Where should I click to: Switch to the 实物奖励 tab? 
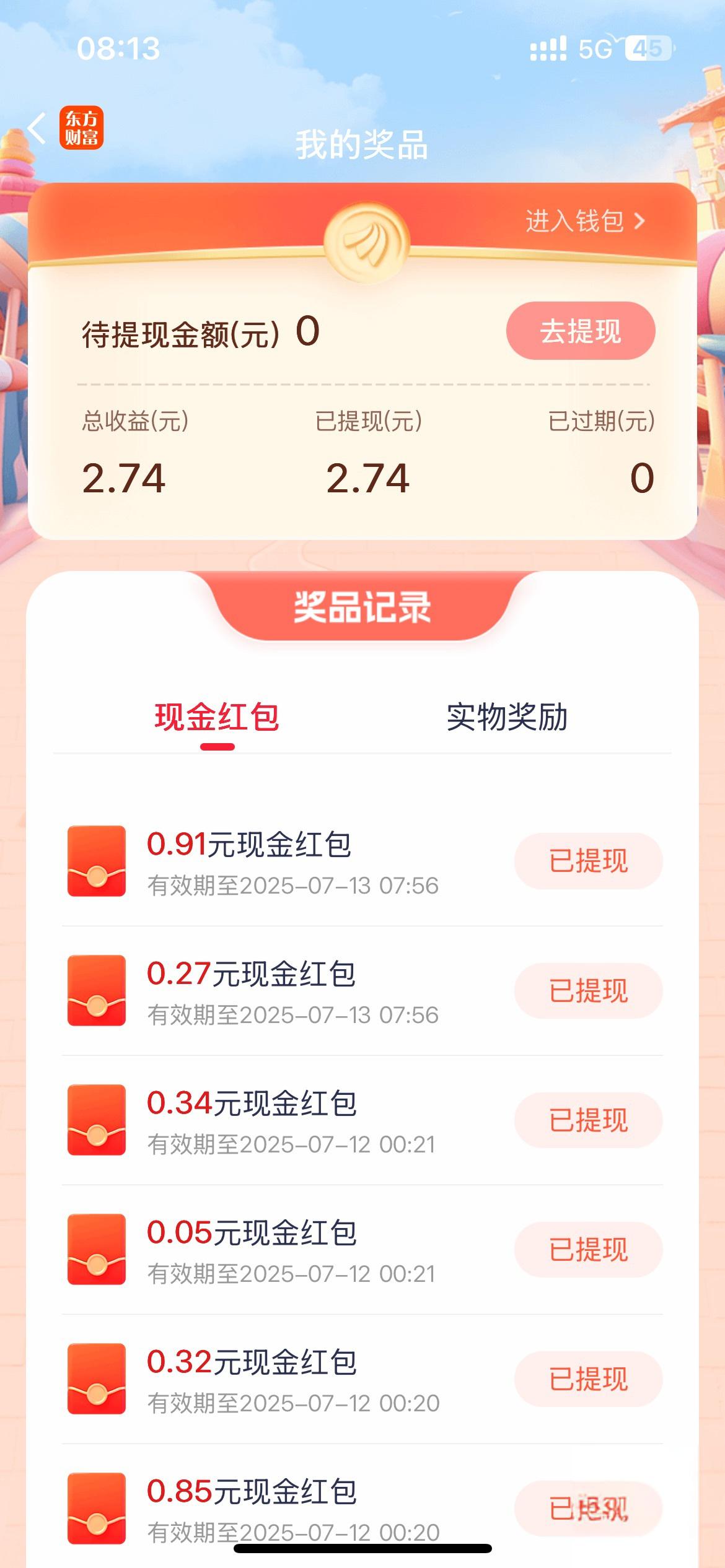click(x=507, y=717)
